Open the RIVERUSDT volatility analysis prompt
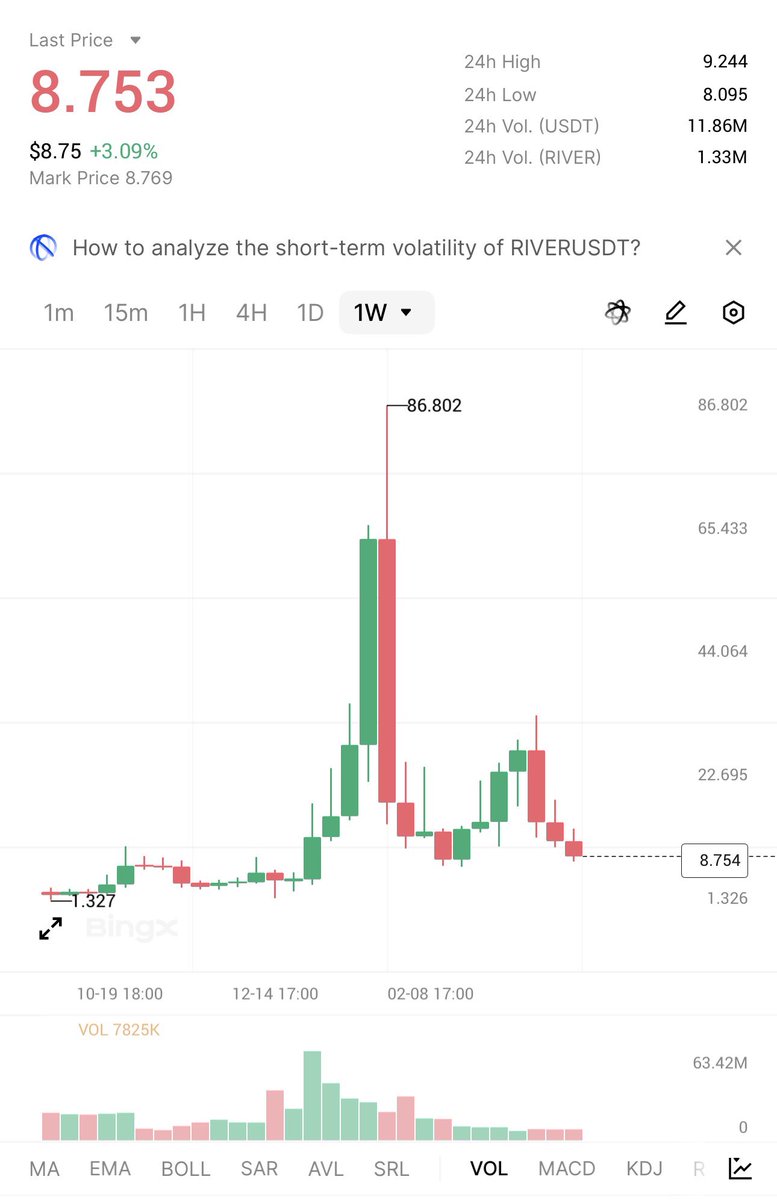The image size is (777, 1200). point(356,248)
